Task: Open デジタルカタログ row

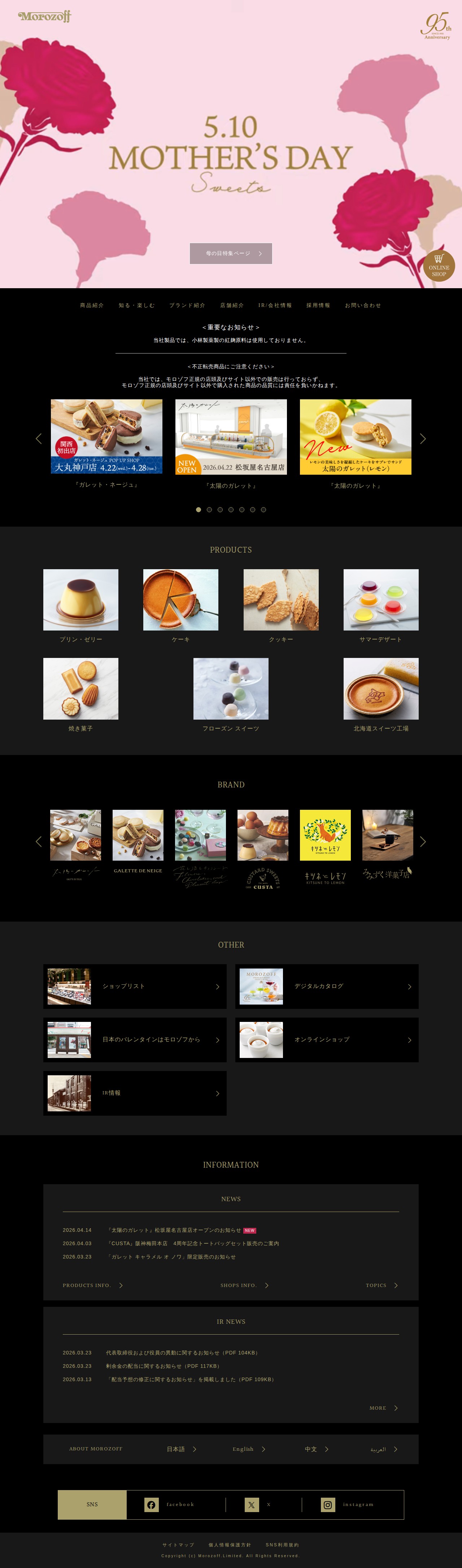Action: point(327,986)
